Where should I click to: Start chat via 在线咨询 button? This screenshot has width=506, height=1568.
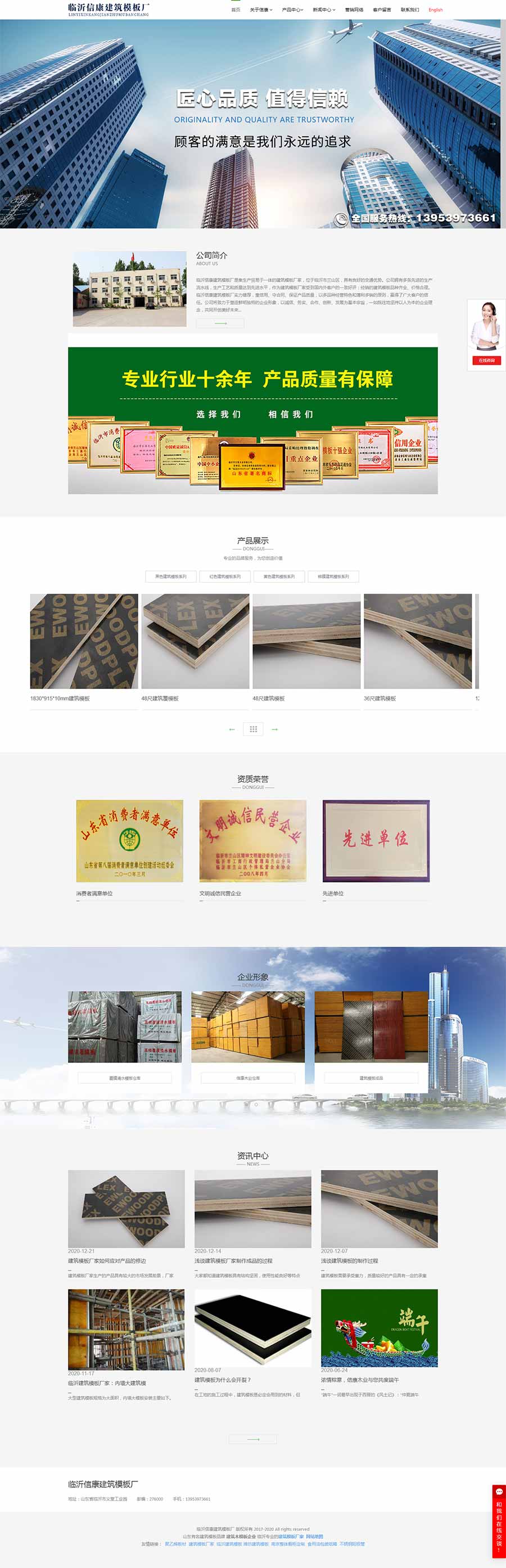coord(486,361)
